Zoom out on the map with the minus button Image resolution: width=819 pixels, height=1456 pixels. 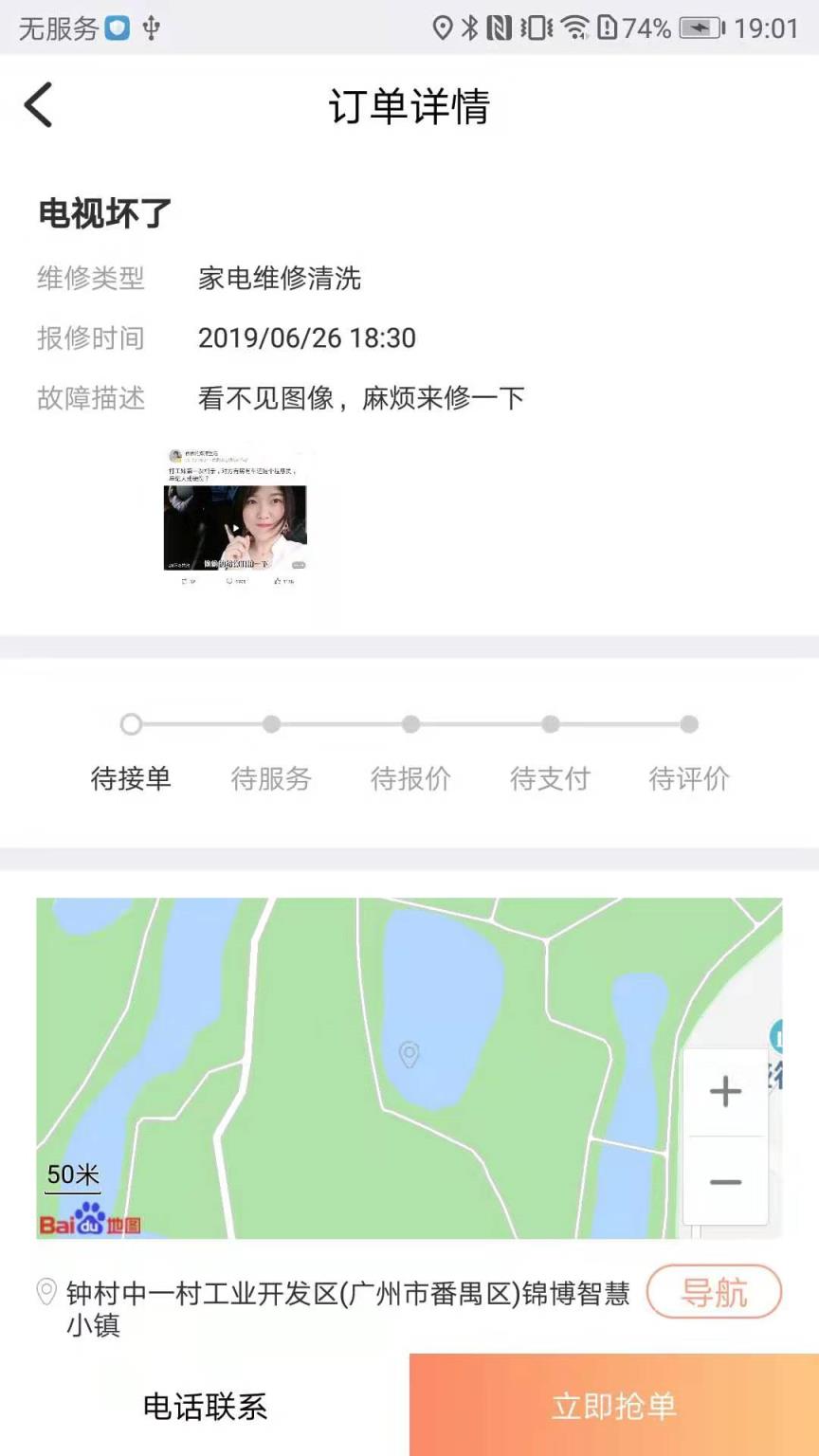[x=725, y=1183]
